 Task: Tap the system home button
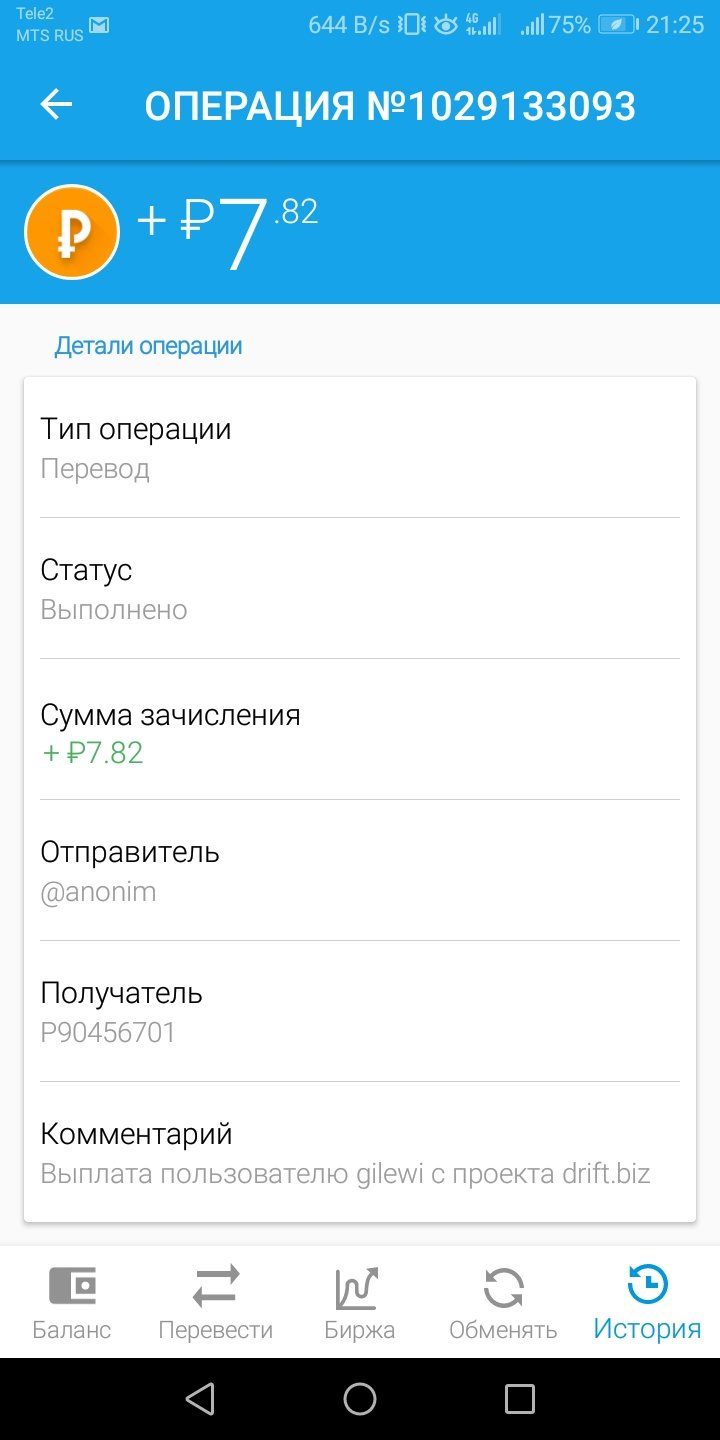coord(360,1399)
